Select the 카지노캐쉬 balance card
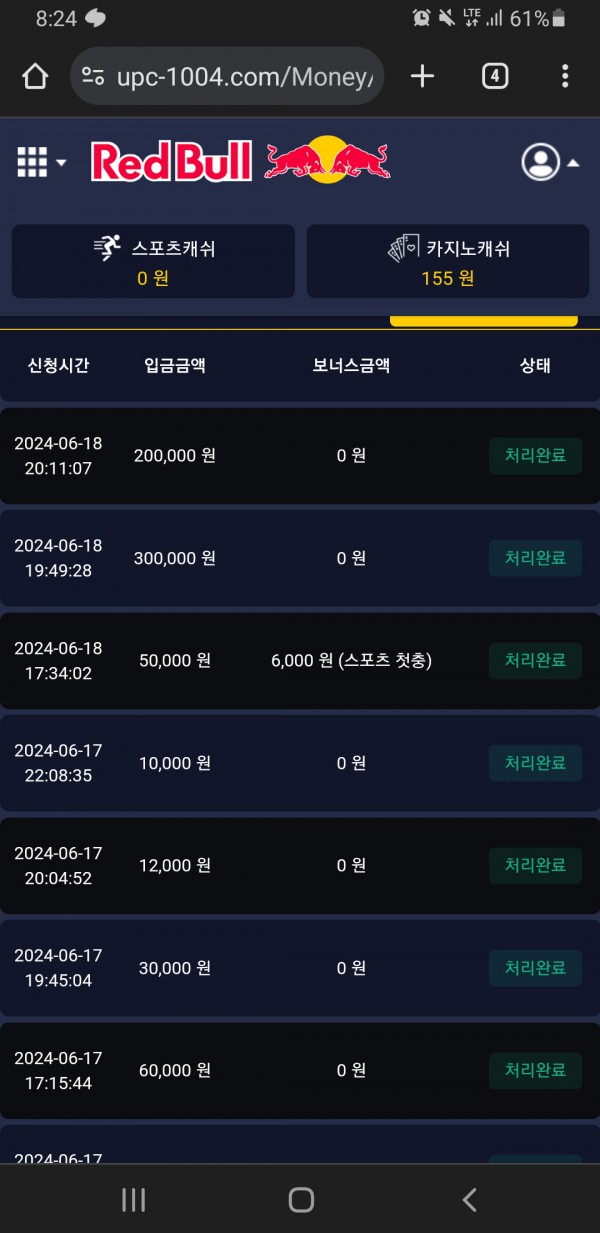Image resolution: width=600 pixels, height=1233 pixels. pyautogui.click(x=448, y=261)
